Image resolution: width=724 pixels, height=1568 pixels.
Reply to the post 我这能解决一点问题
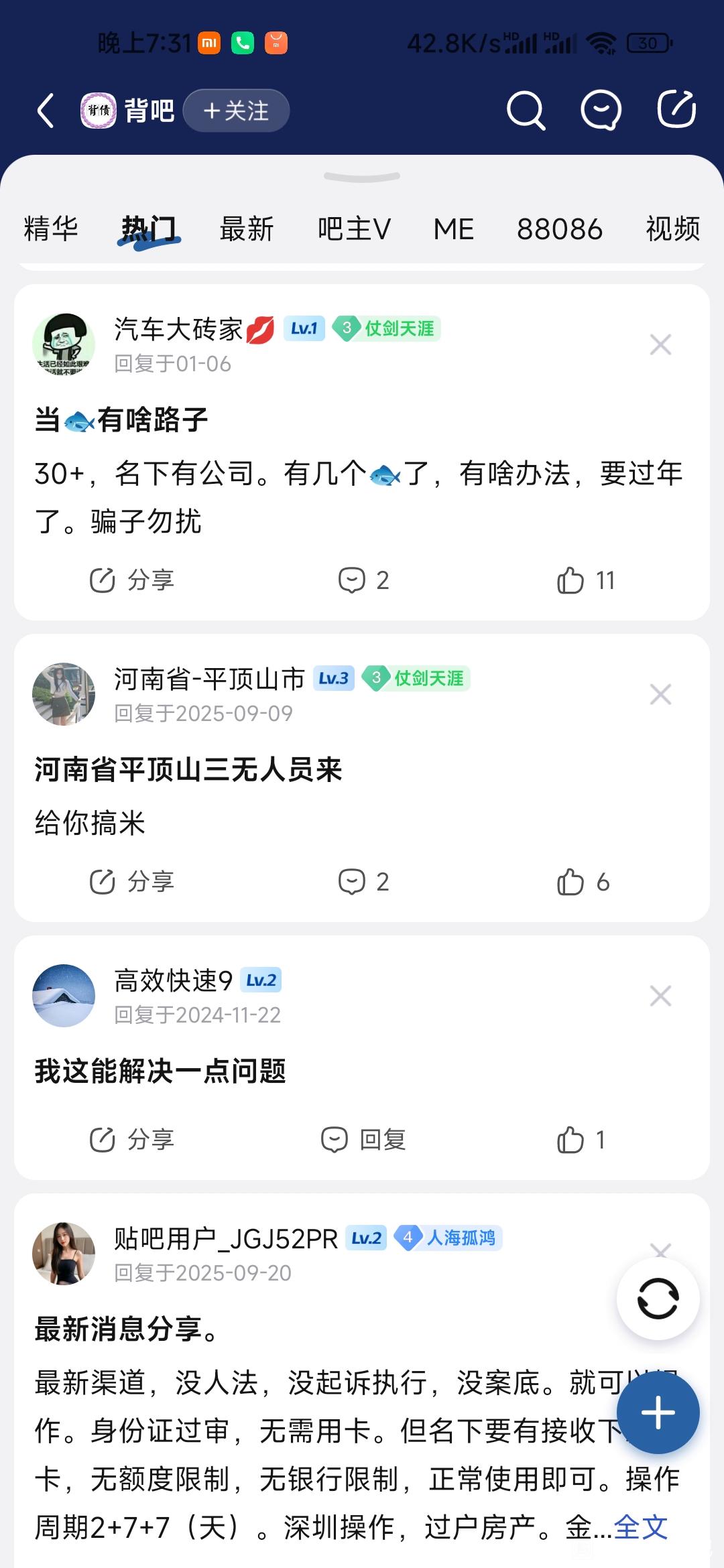pyautogui.click(x=363, y=1139)
